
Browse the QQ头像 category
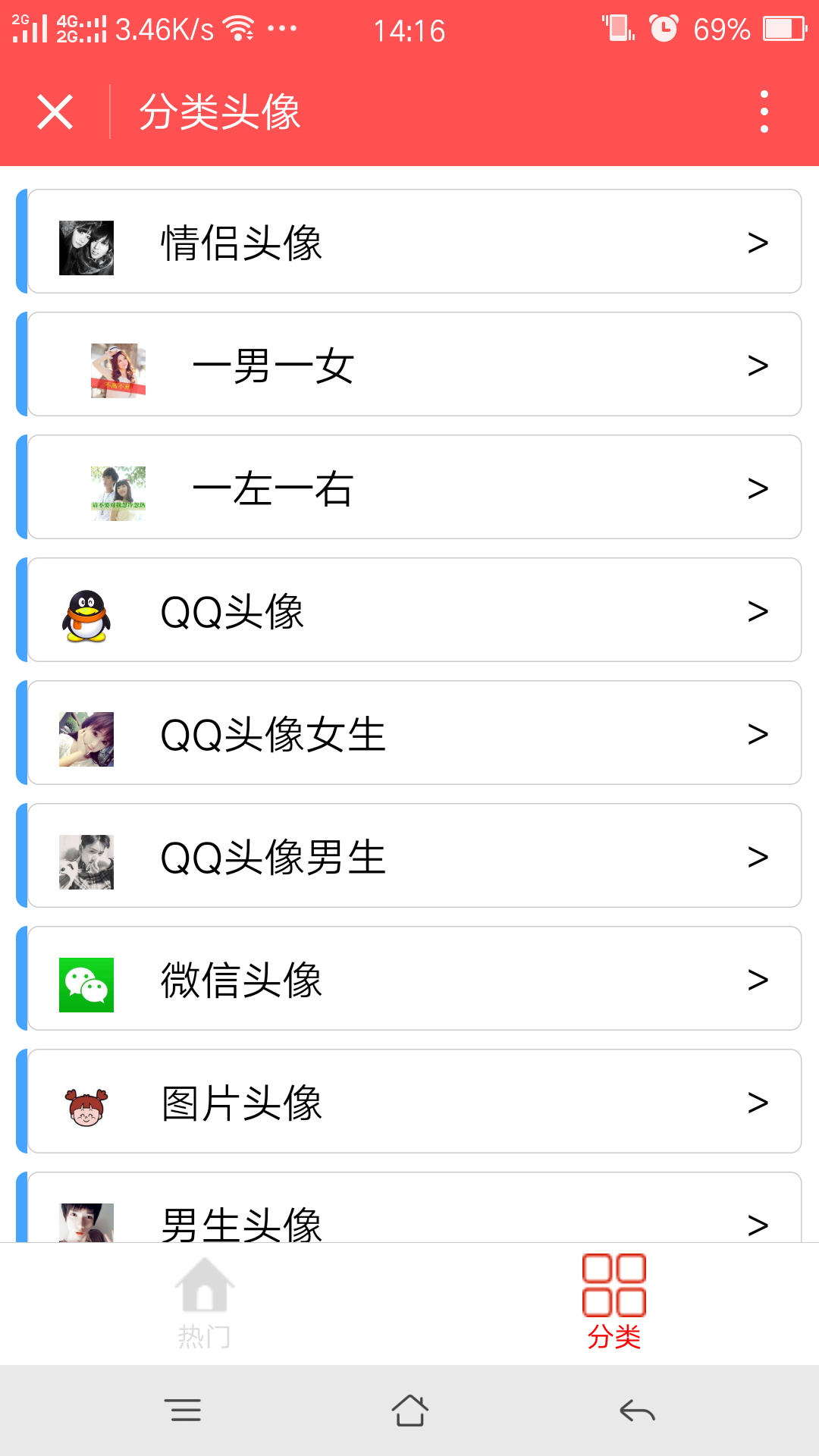point(409,610)
